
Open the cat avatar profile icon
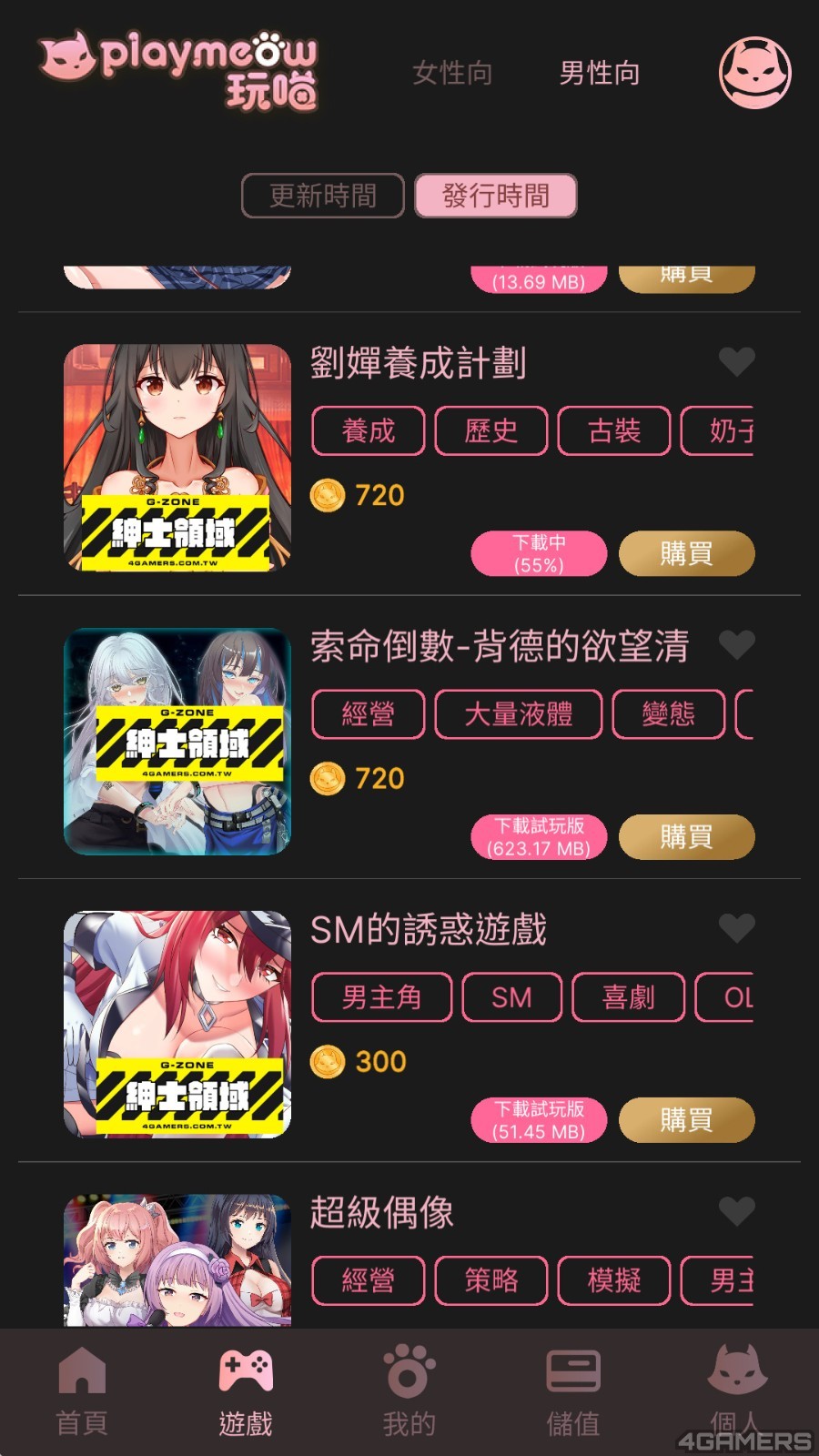(x=754, y=73)
